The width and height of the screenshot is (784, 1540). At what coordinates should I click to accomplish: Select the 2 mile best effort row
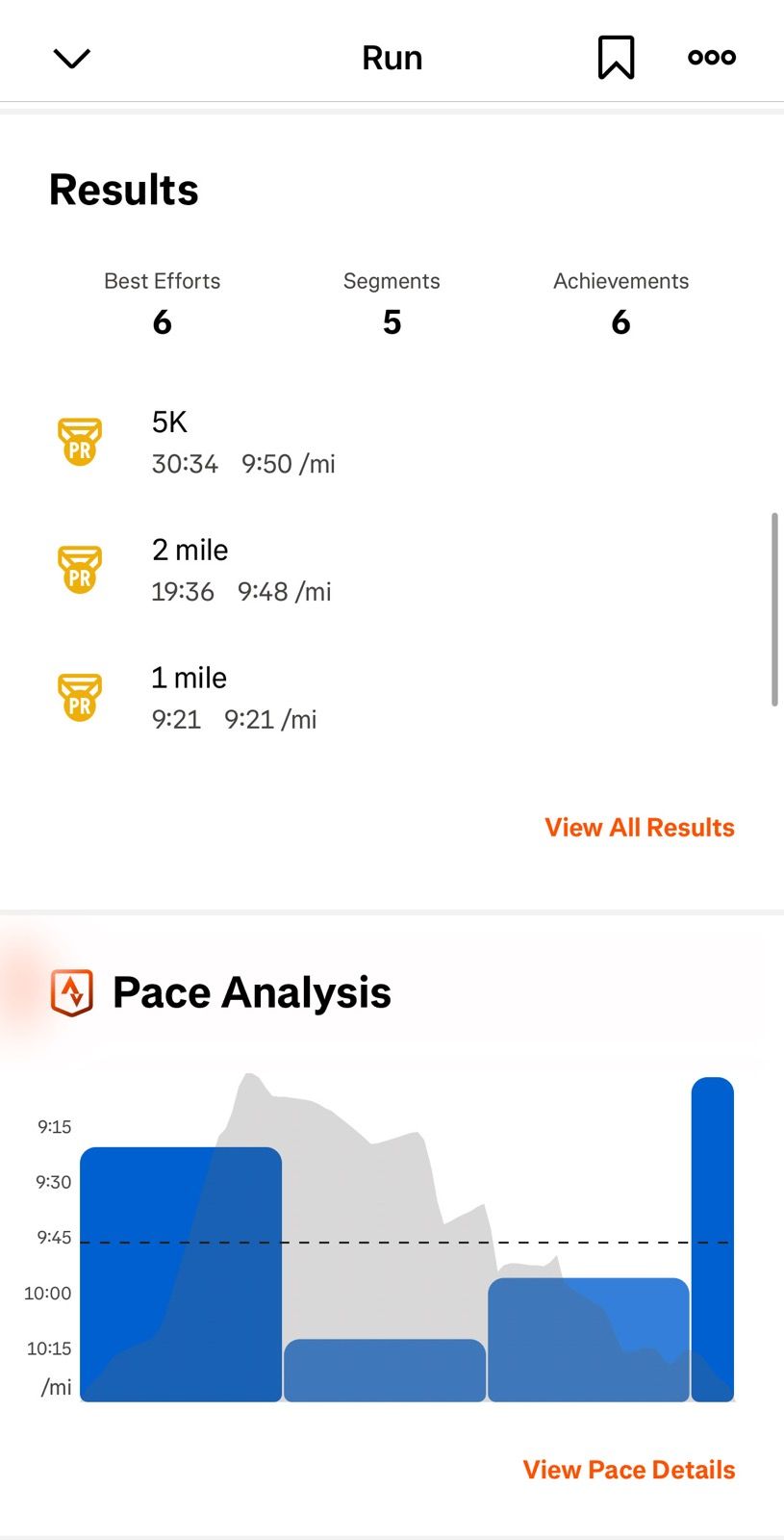pos(240,570)
